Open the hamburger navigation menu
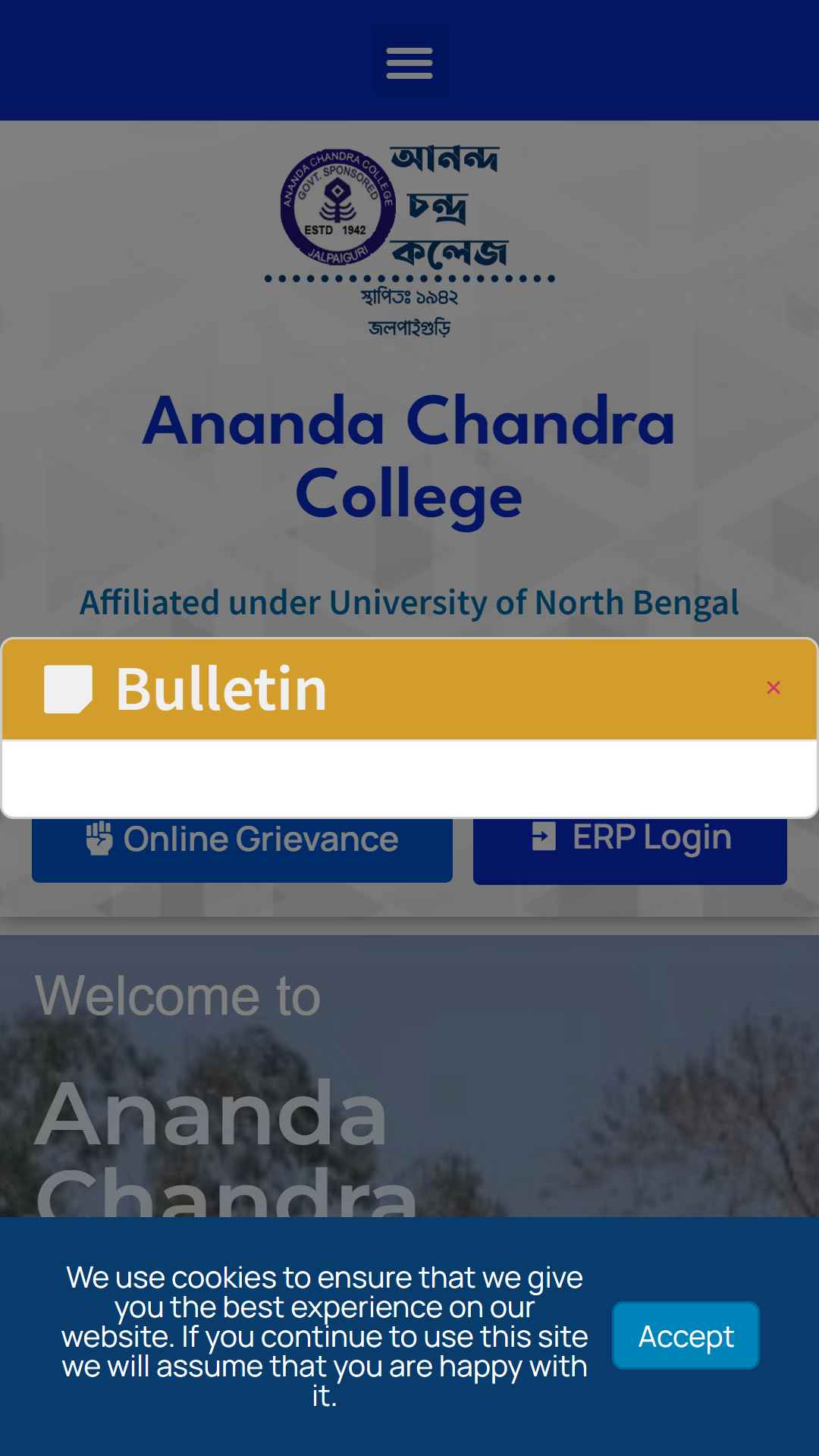Screen dimensions: 819x1456 point(409,61)
